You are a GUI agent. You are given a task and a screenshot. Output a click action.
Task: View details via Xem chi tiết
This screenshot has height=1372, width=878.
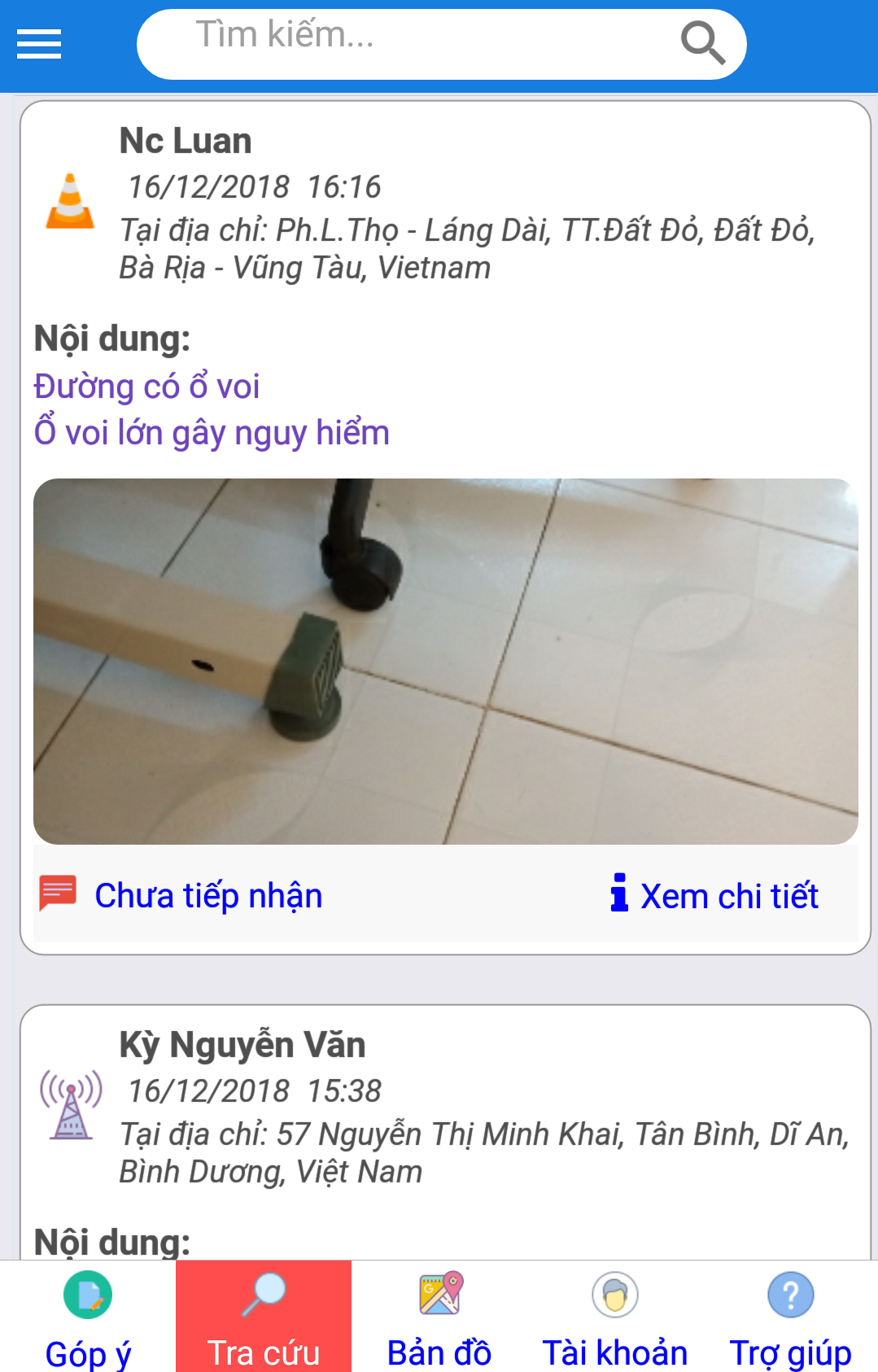[714, 895]
